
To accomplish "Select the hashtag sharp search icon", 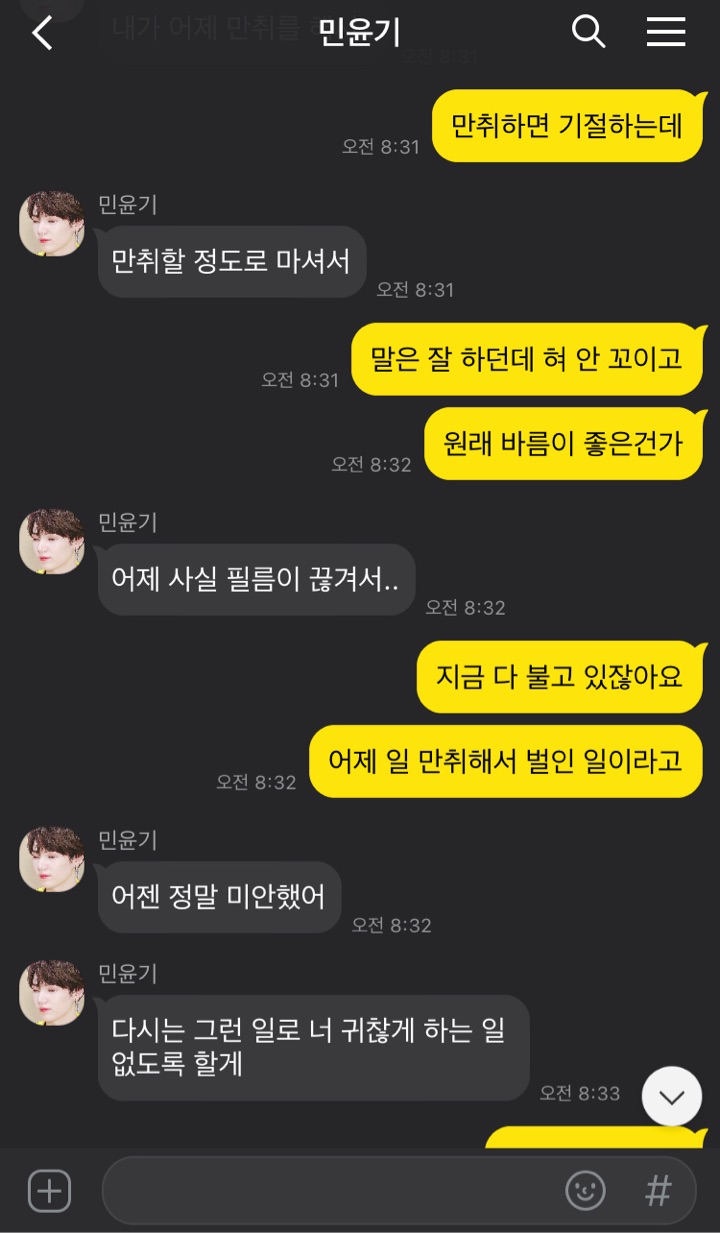I will coord(657,1190).
